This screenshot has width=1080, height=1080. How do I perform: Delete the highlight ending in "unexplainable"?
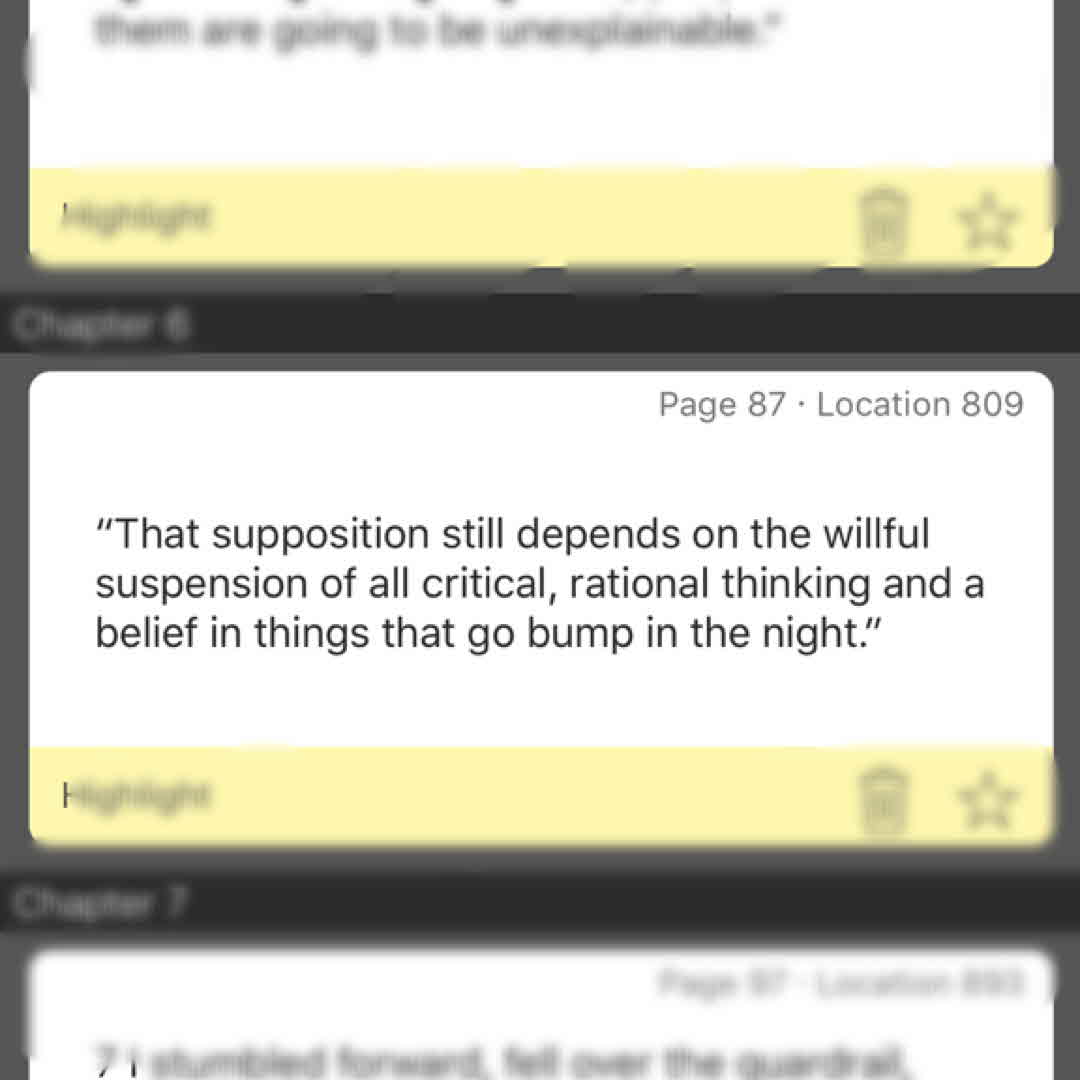pyautogui.click(x=883, y=222)
